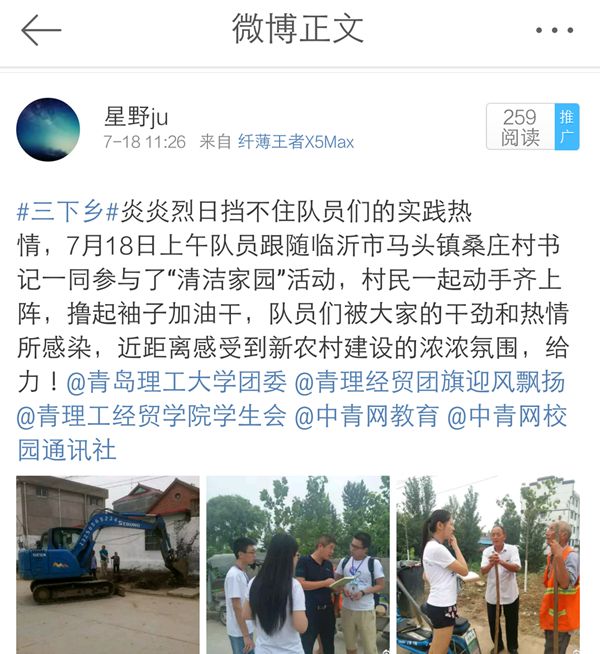Image resolution: width=600 pixels, height=654 pixels.
Task: Open the 纤薄王者X5Max source link
Action: click(x=296, y=142)
